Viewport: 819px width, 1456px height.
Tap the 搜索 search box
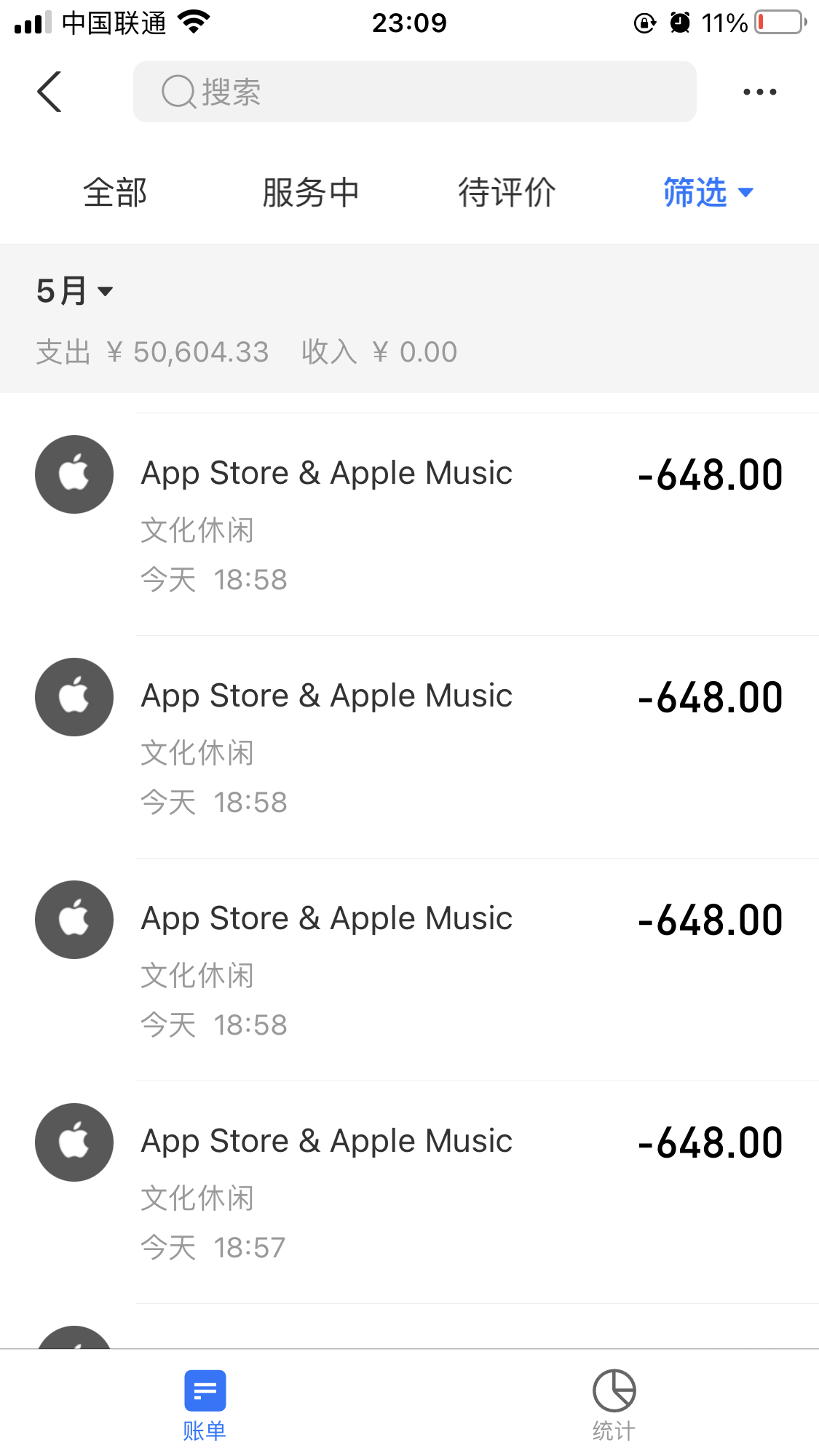[x=414, y=92]
